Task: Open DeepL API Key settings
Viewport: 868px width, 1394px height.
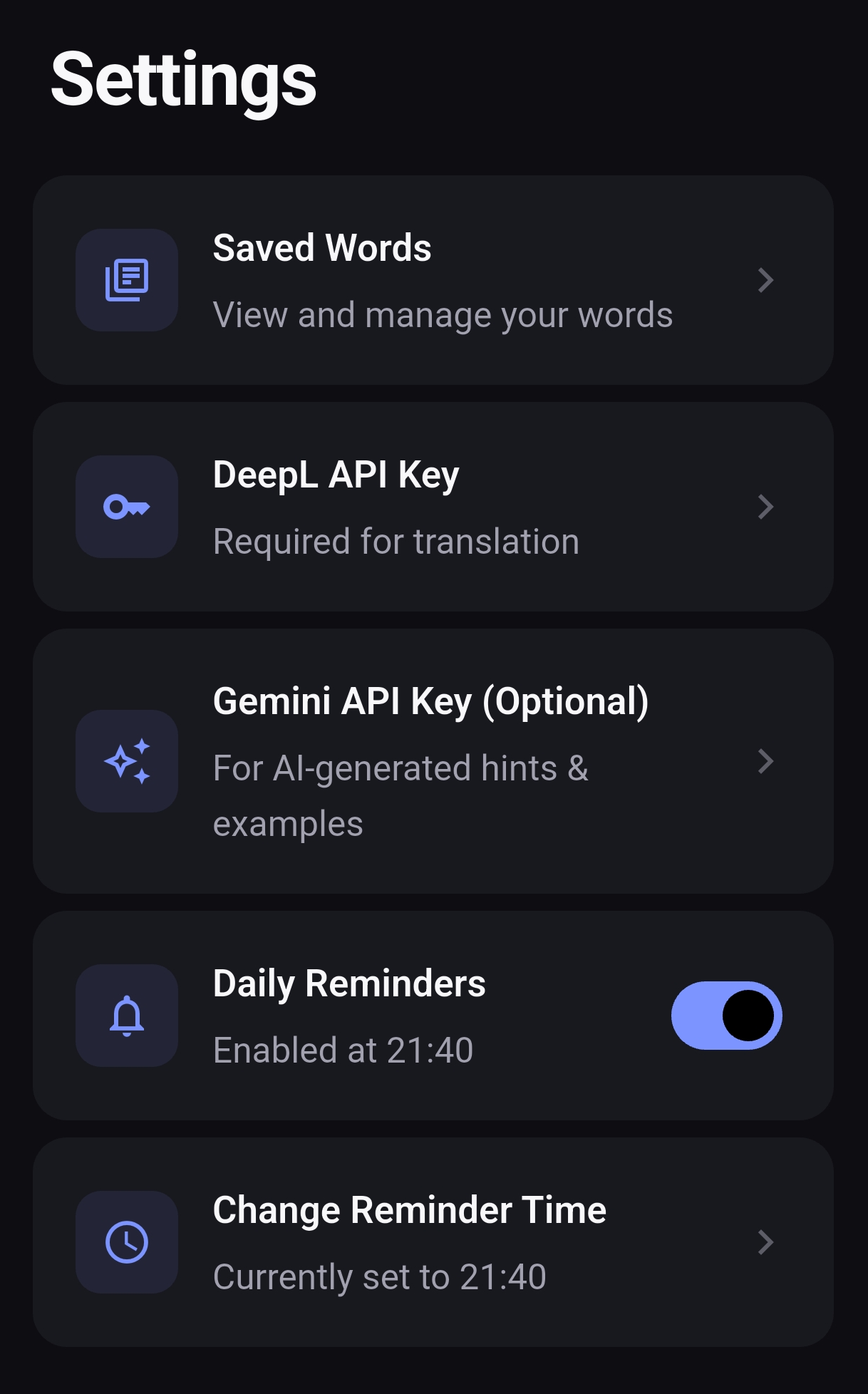Action: pos(433,507)
